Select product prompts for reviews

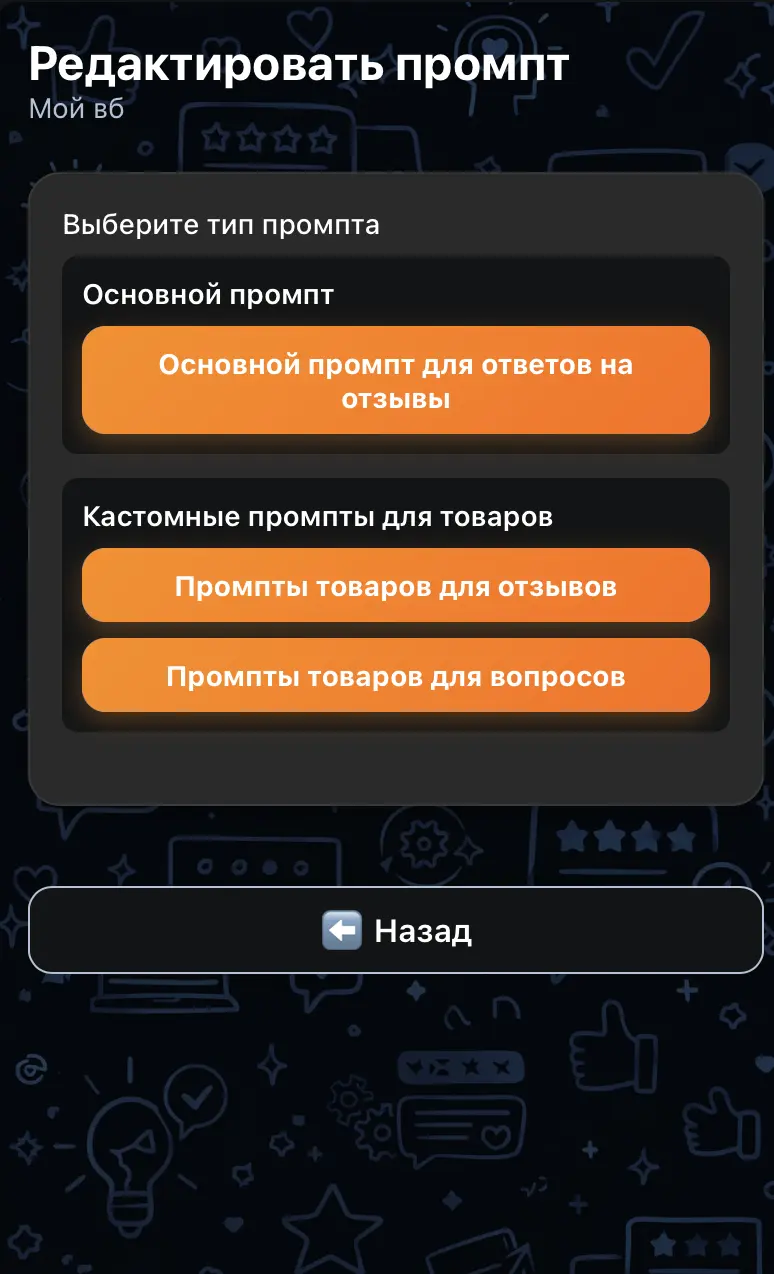click(395, 585)
